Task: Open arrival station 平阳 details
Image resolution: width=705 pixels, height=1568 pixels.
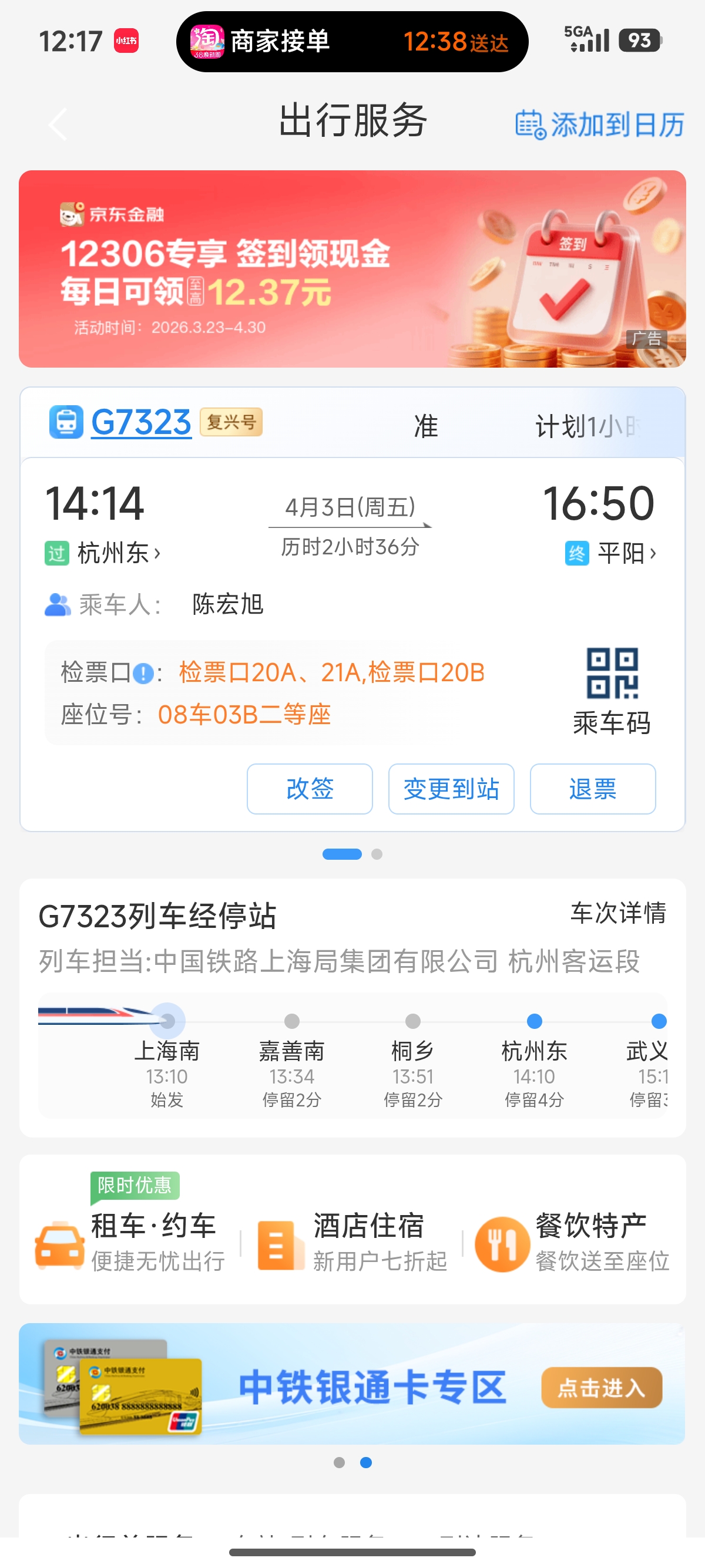Action: tap(627, 553)
